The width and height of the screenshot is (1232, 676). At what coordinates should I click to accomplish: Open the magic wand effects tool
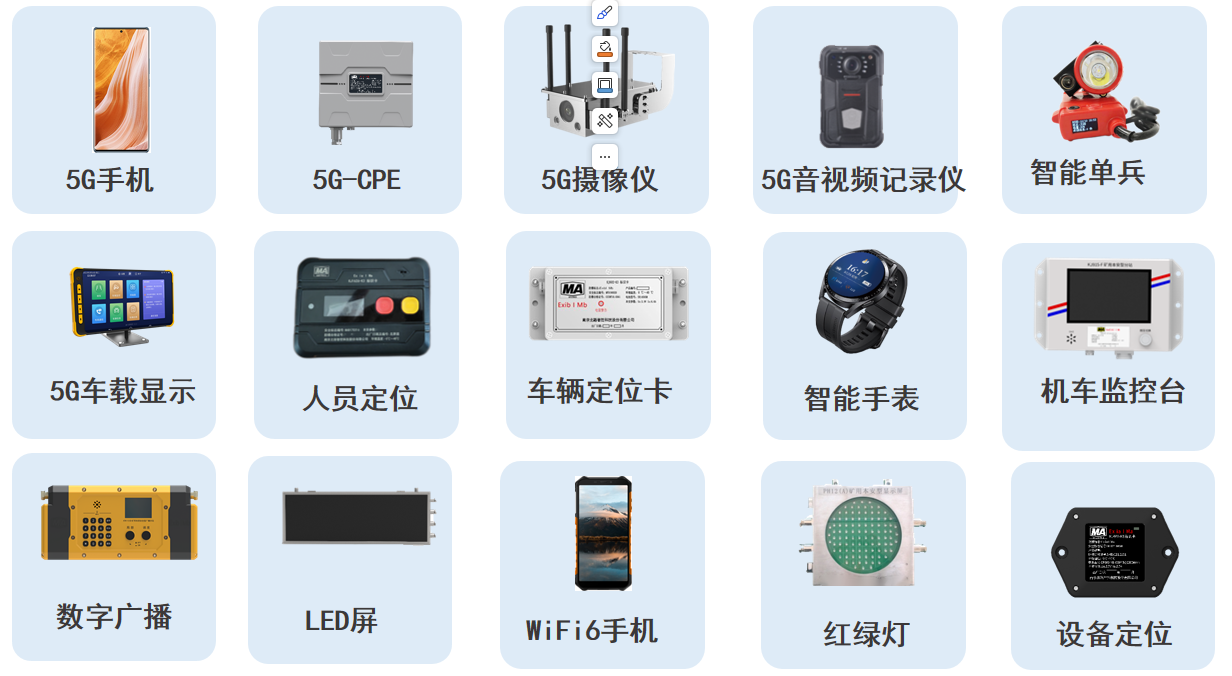pos(604,121)
